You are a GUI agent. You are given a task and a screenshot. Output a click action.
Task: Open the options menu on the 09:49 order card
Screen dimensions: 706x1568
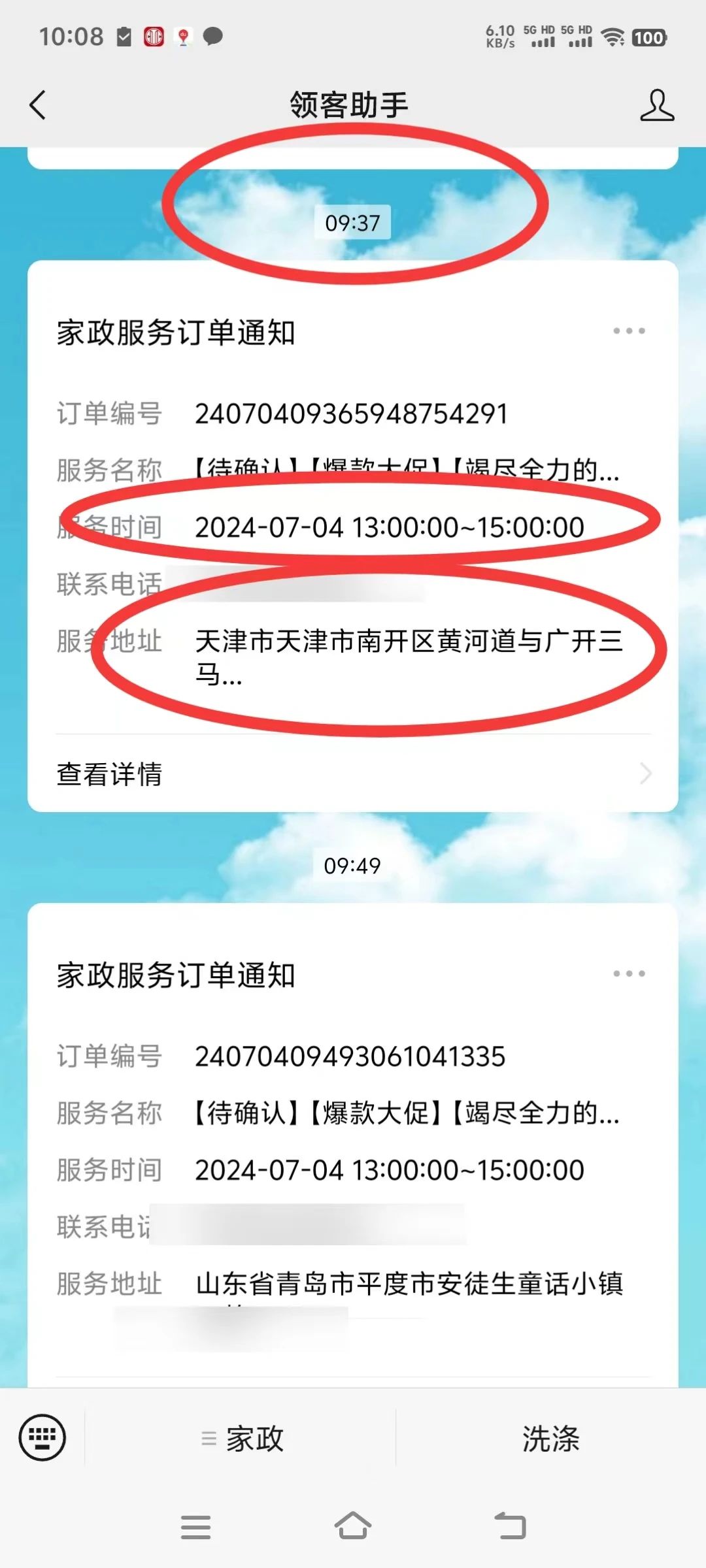[629, 974]
